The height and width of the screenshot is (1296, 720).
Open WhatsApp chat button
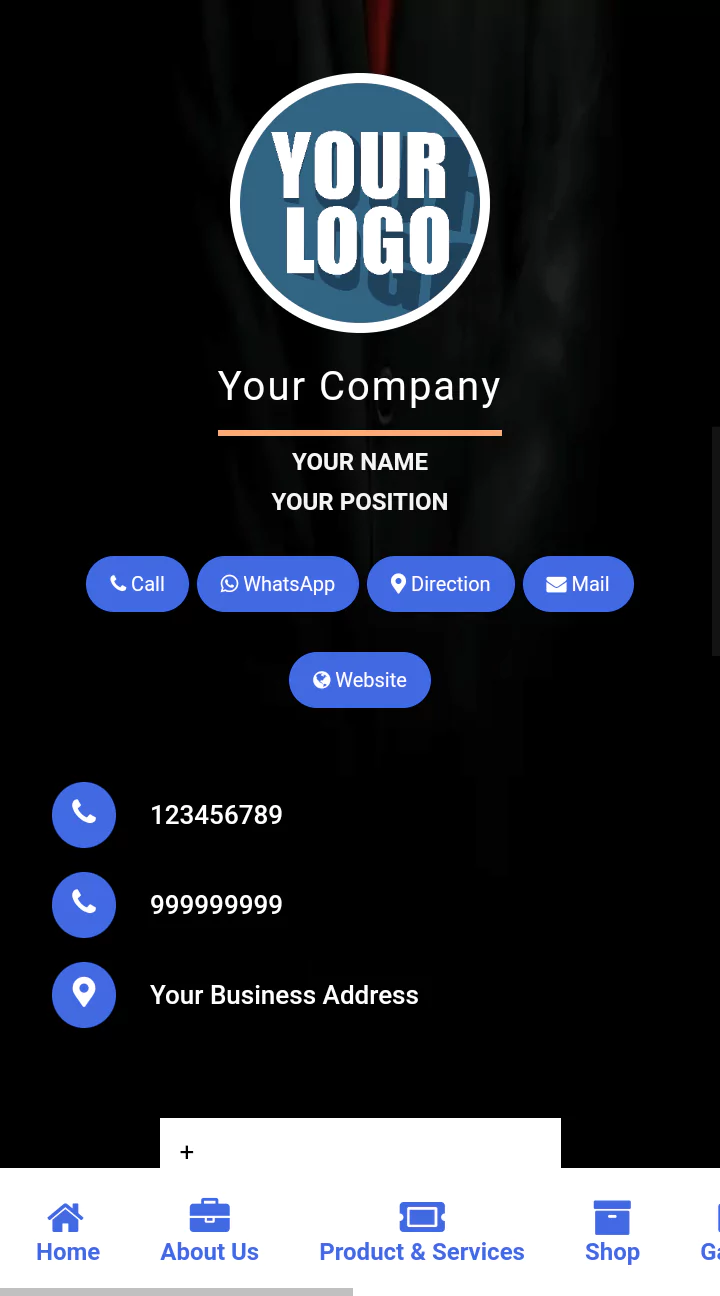[x=278, y=584]
